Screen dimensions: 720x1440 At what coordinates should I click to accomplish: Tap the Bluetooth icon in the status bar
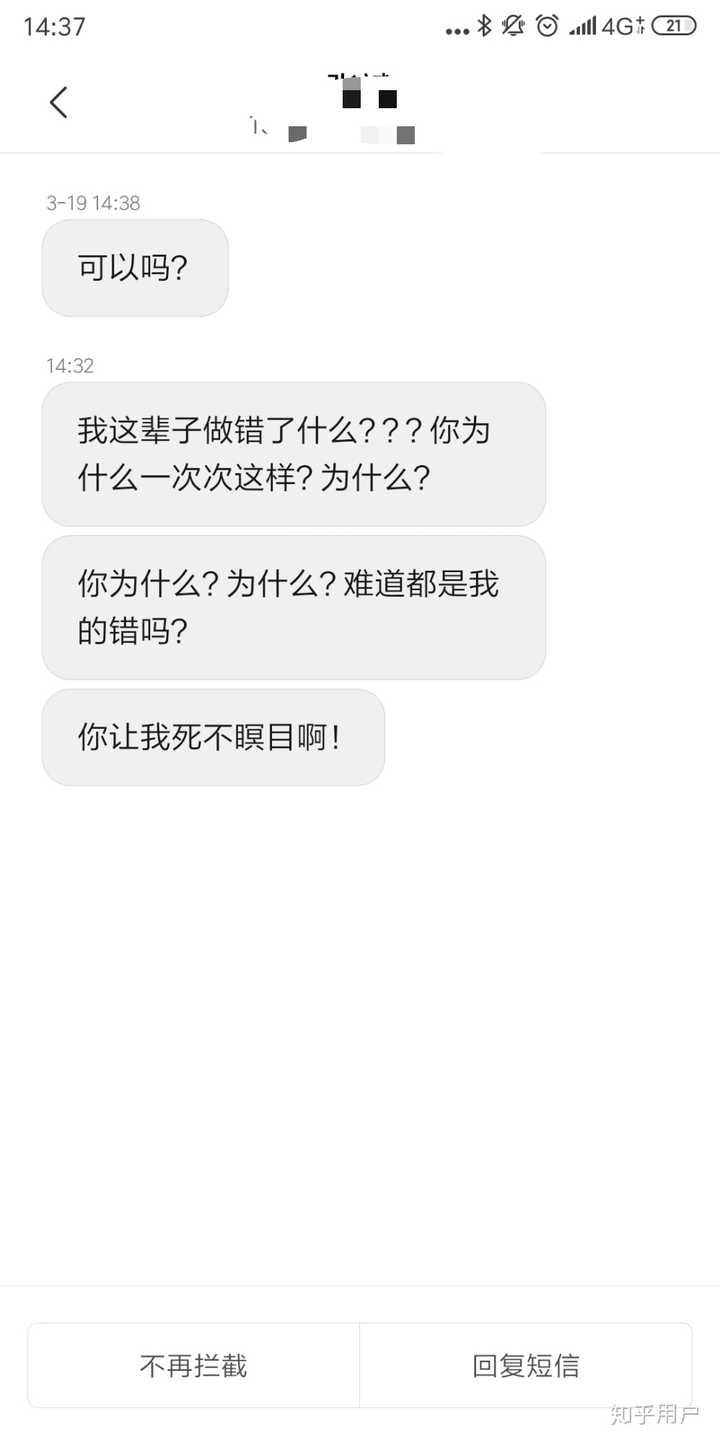(x=484, y=27)
